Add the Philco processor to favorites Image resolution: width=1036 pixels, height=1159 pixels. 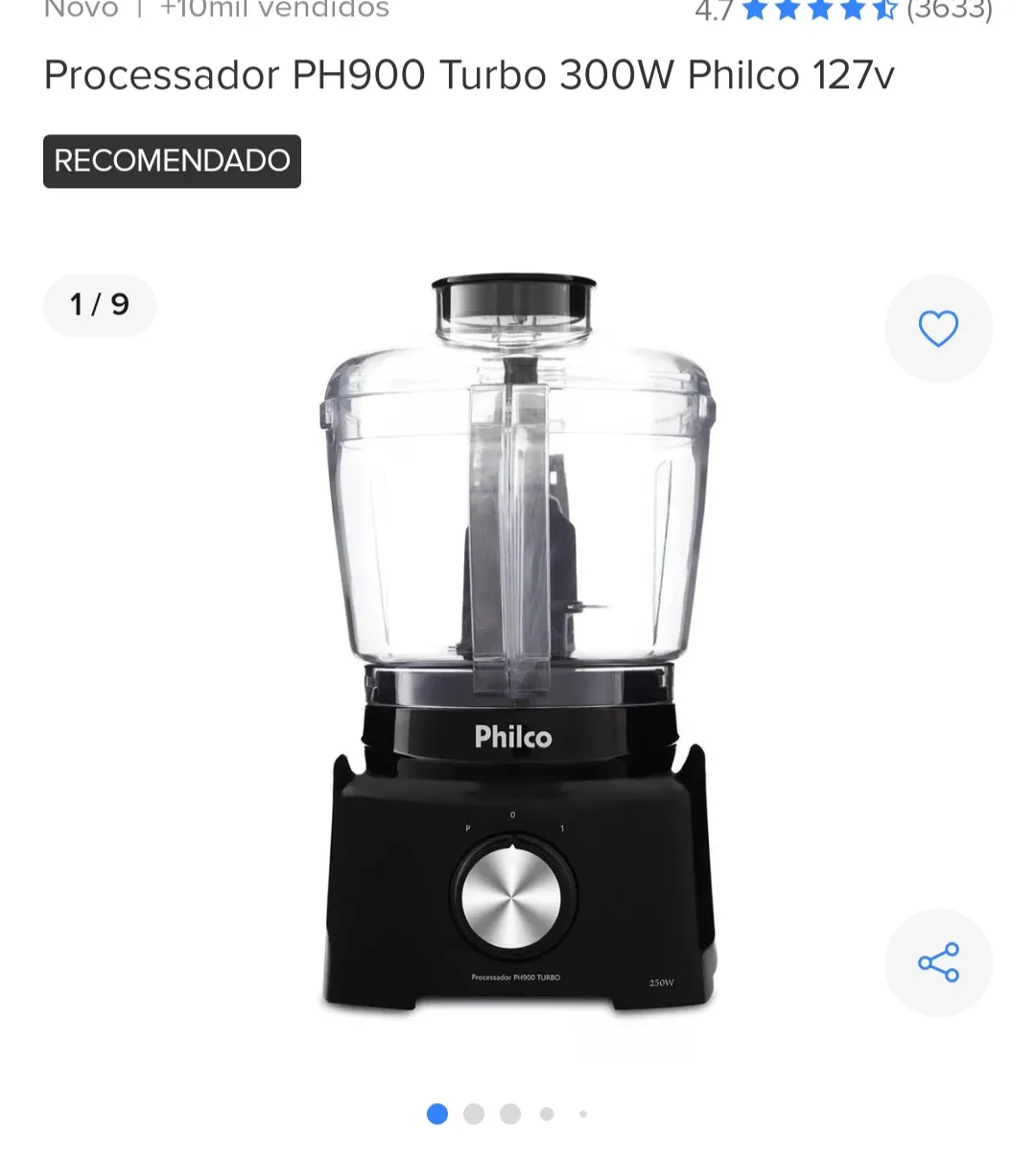tap(938, 329)
